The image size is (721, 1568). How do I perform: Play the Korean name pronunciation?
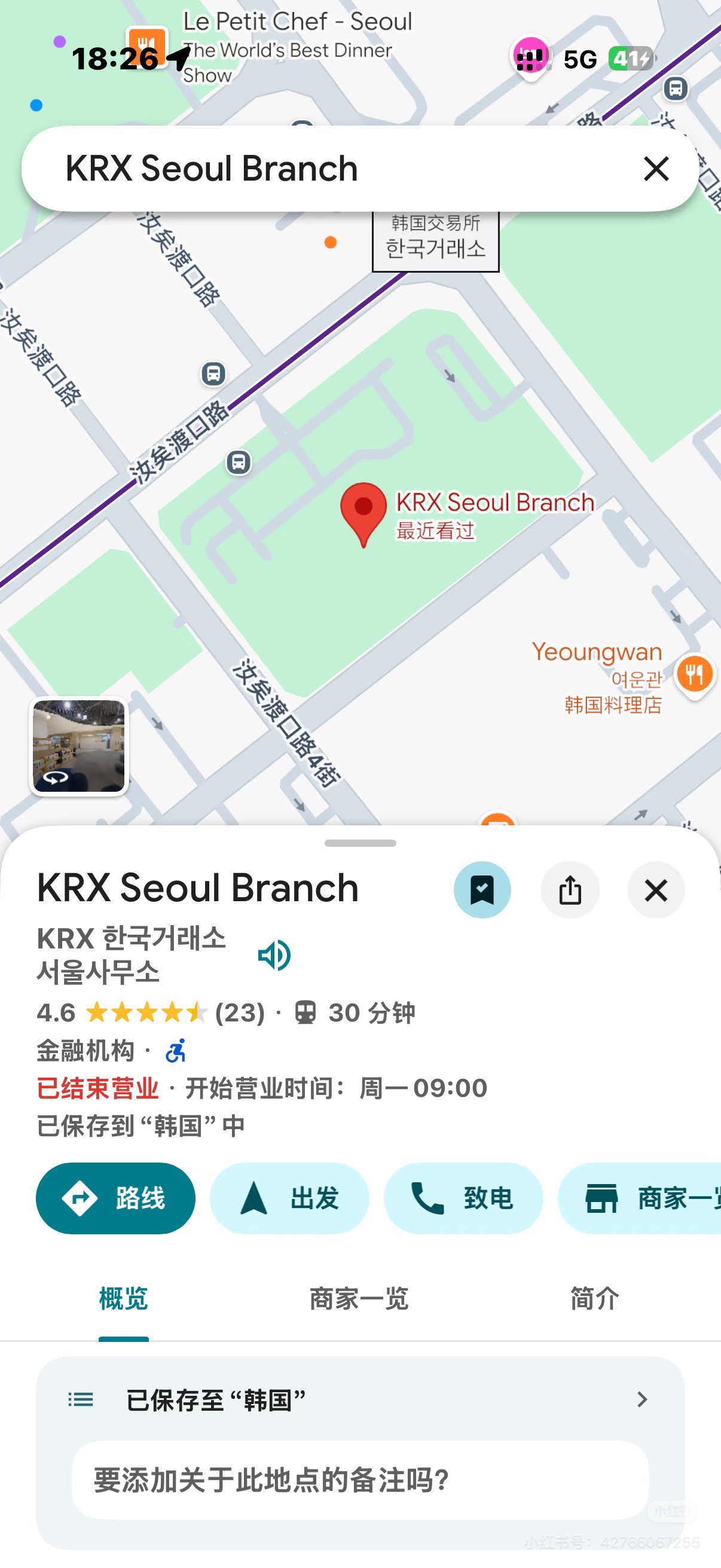[274, 955]
